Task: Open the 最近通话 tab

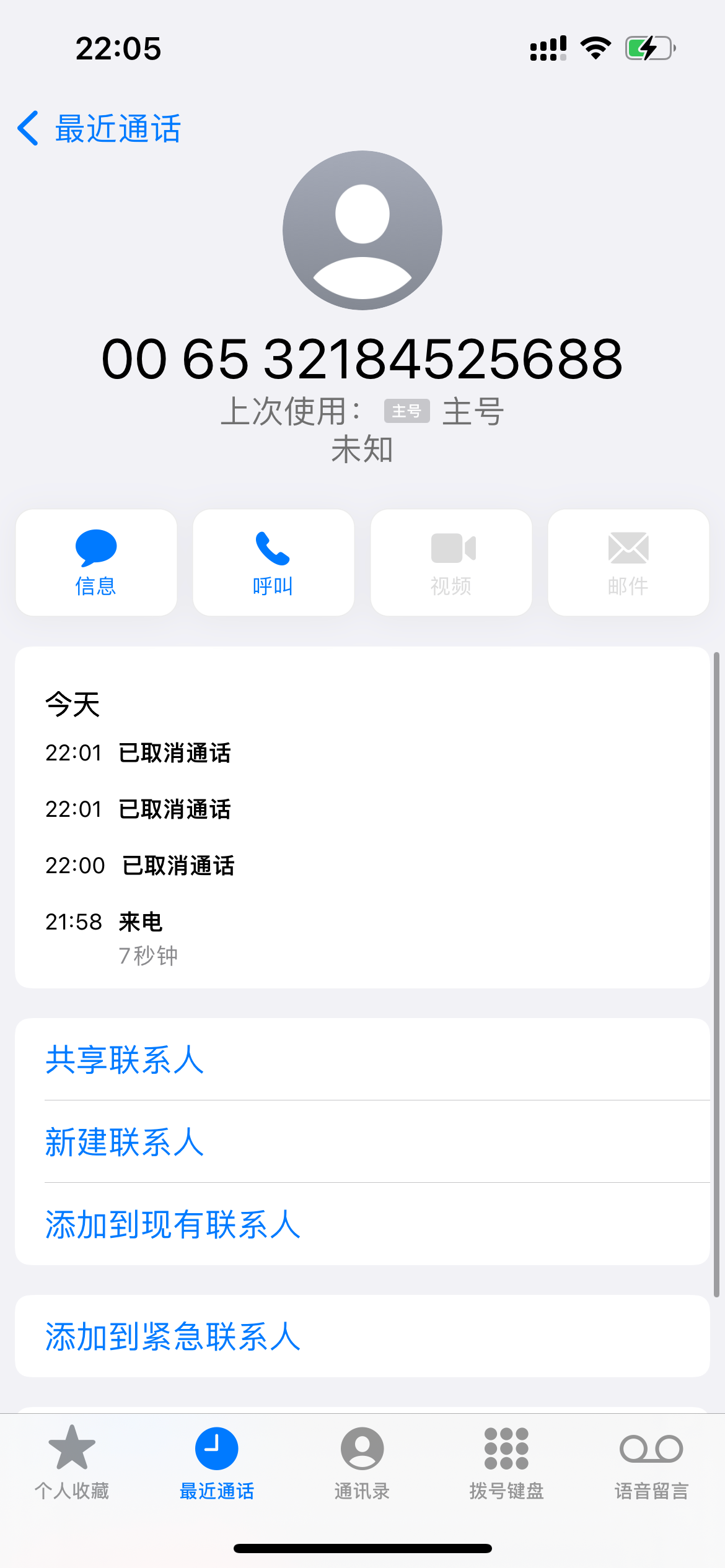Action: coord(217,1463)
